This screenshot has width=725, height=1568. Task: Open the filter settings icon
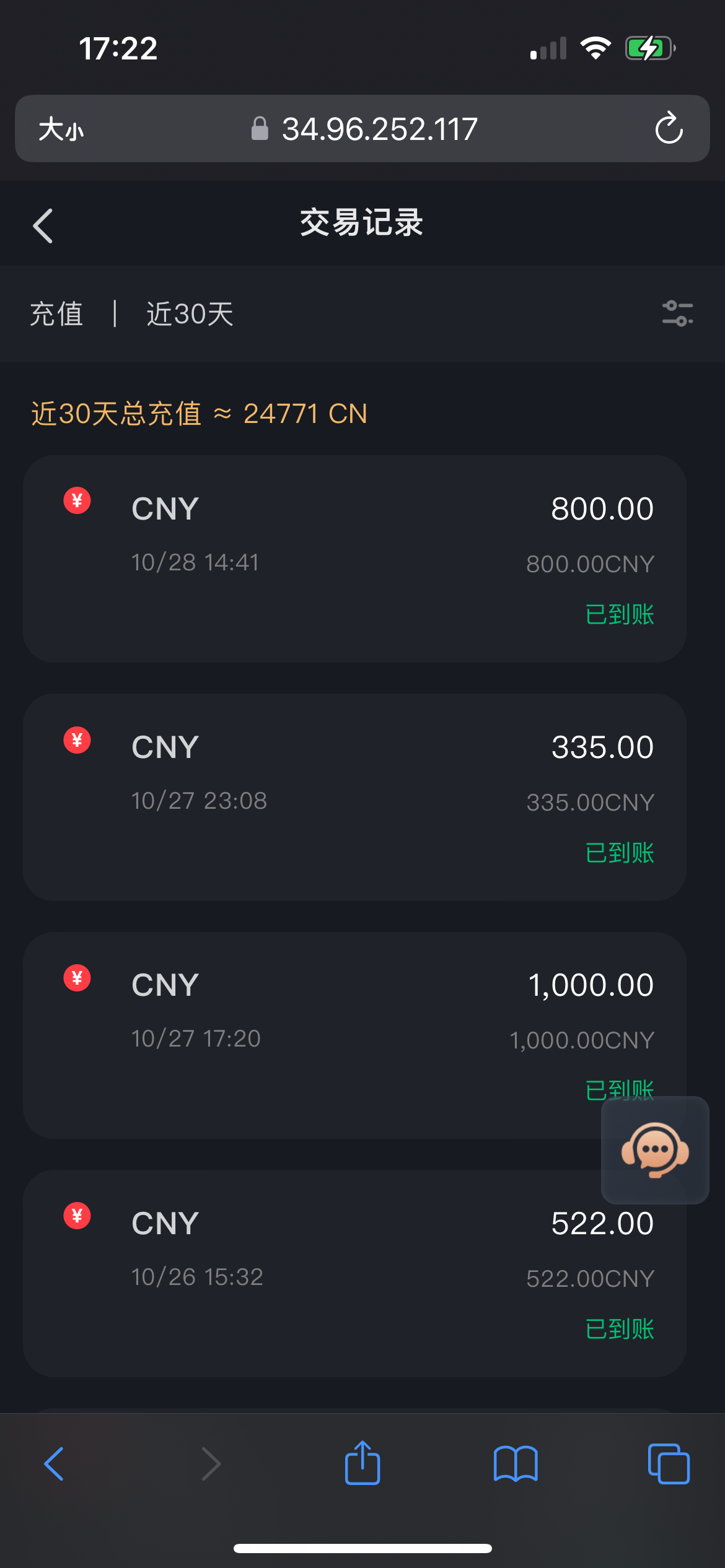677,313
